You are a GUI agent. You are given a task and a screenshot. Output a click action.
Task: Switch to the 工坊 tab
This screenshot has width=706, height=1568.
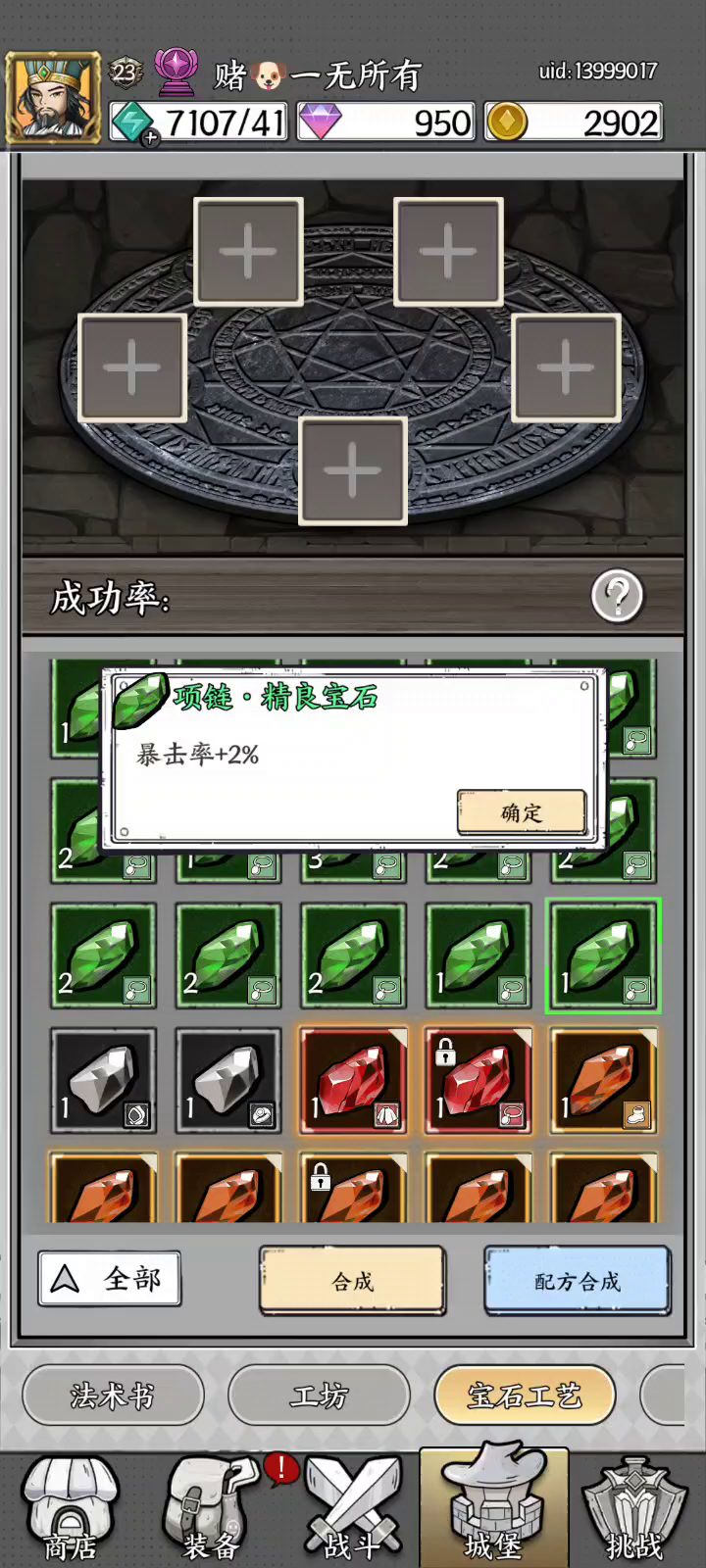319,1396
